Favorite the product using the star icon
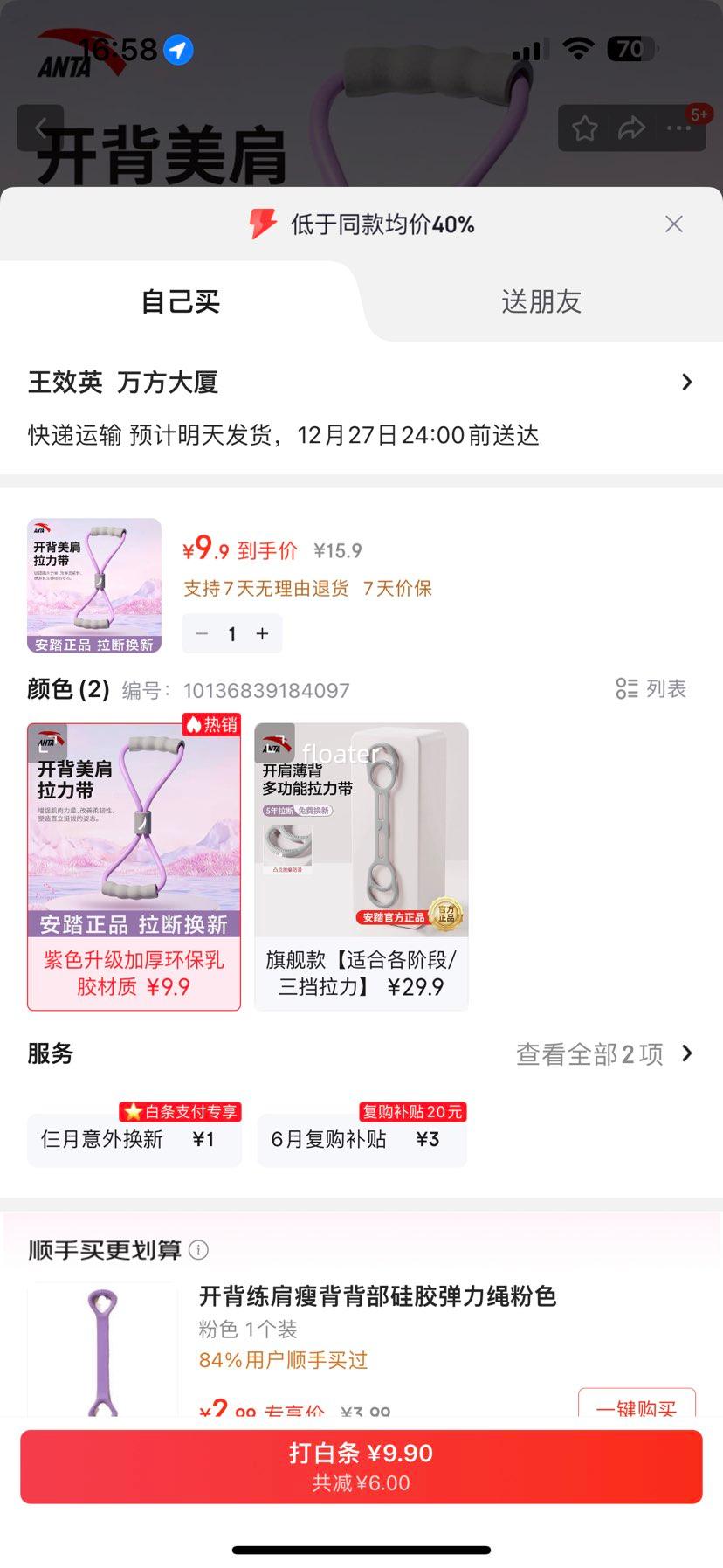The height and width of the screenshot is (1568, 723). pos(584,128)
